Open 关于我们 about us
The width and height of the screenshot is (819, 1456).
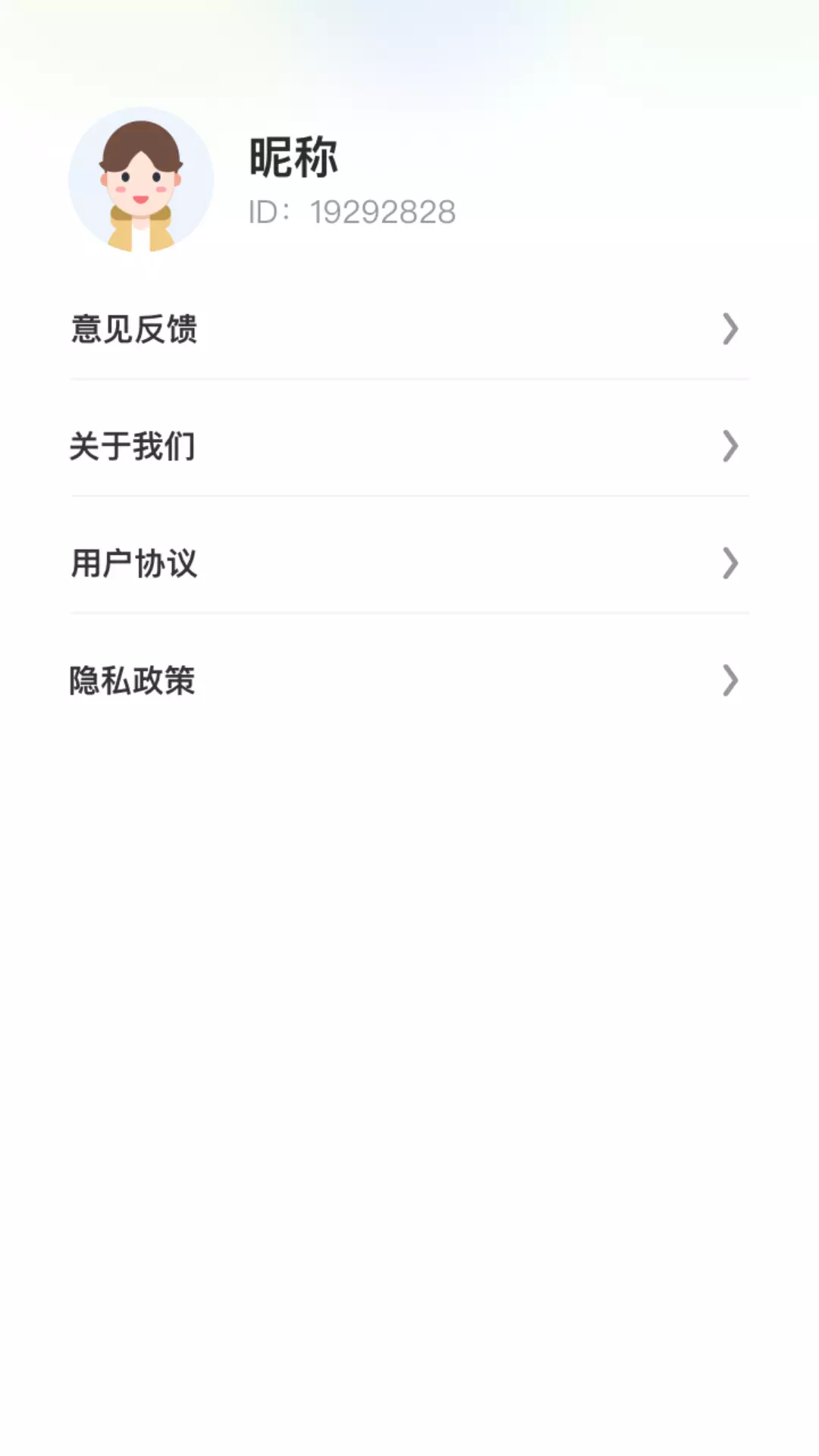(x=409, y=446)
